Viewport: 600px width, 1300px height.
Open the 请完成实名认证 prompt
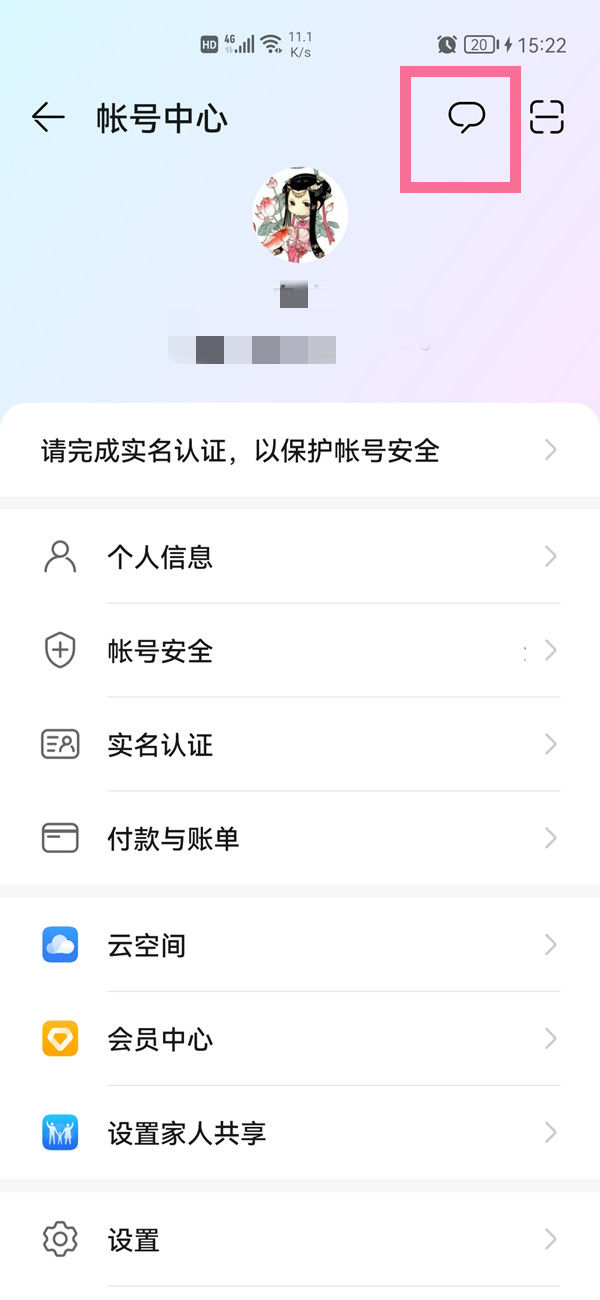(x=299, y=451)
